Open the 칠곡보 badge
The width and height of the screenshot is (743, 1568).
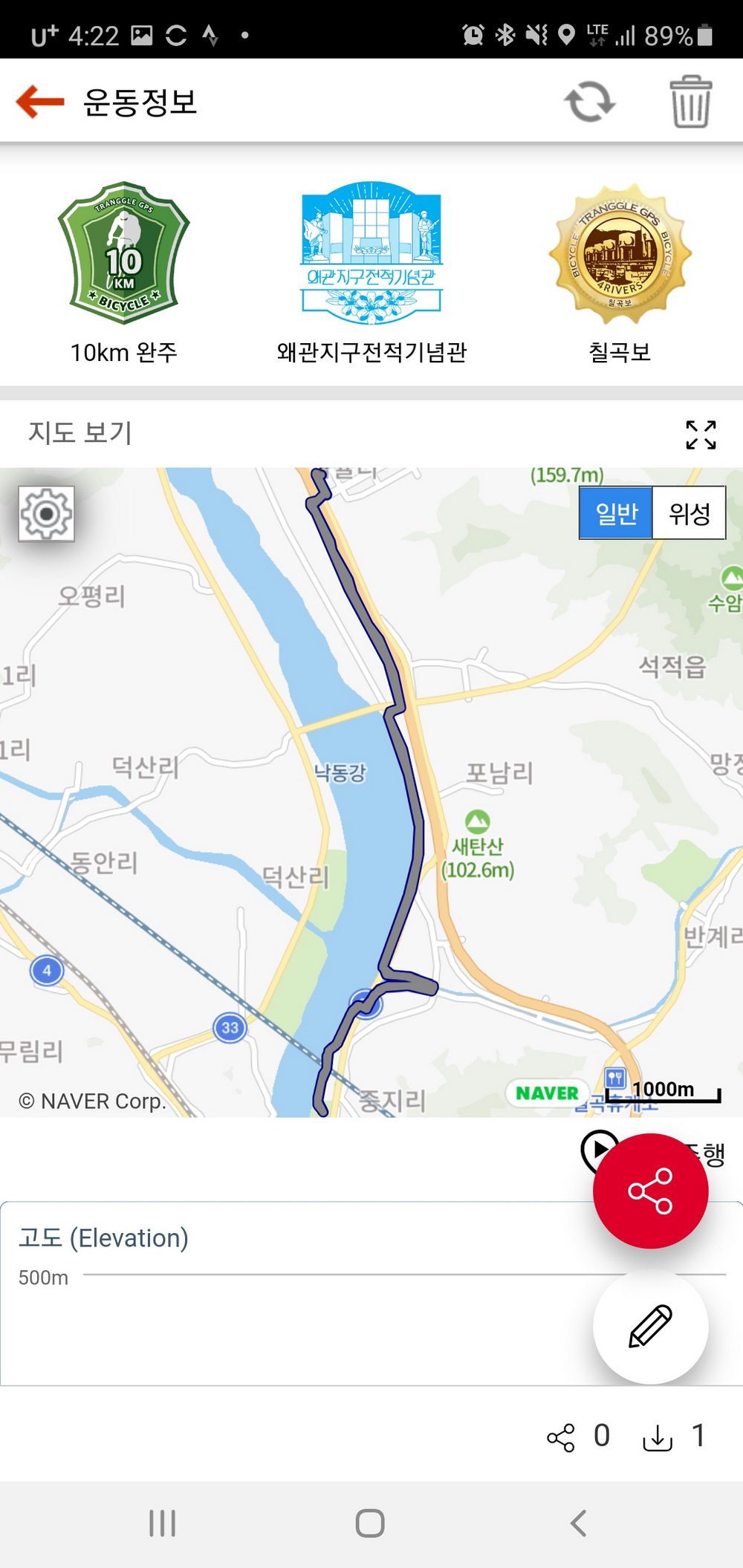[x=620, y=253]
